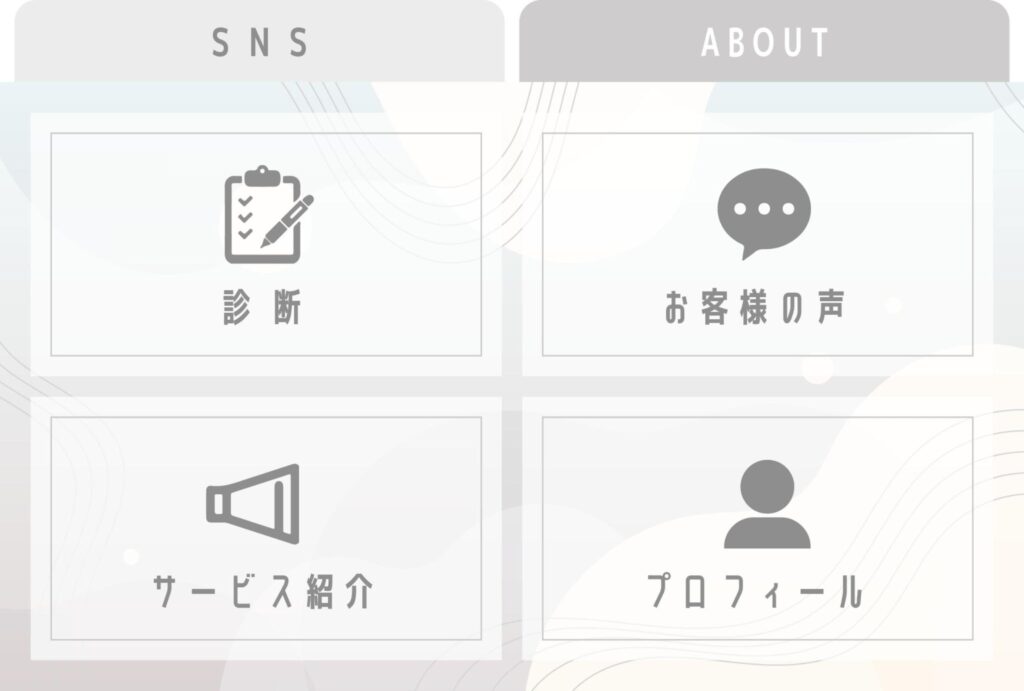Select the ABOUT tab
This screenshot has height=691, width=1024.
(764, 42)
